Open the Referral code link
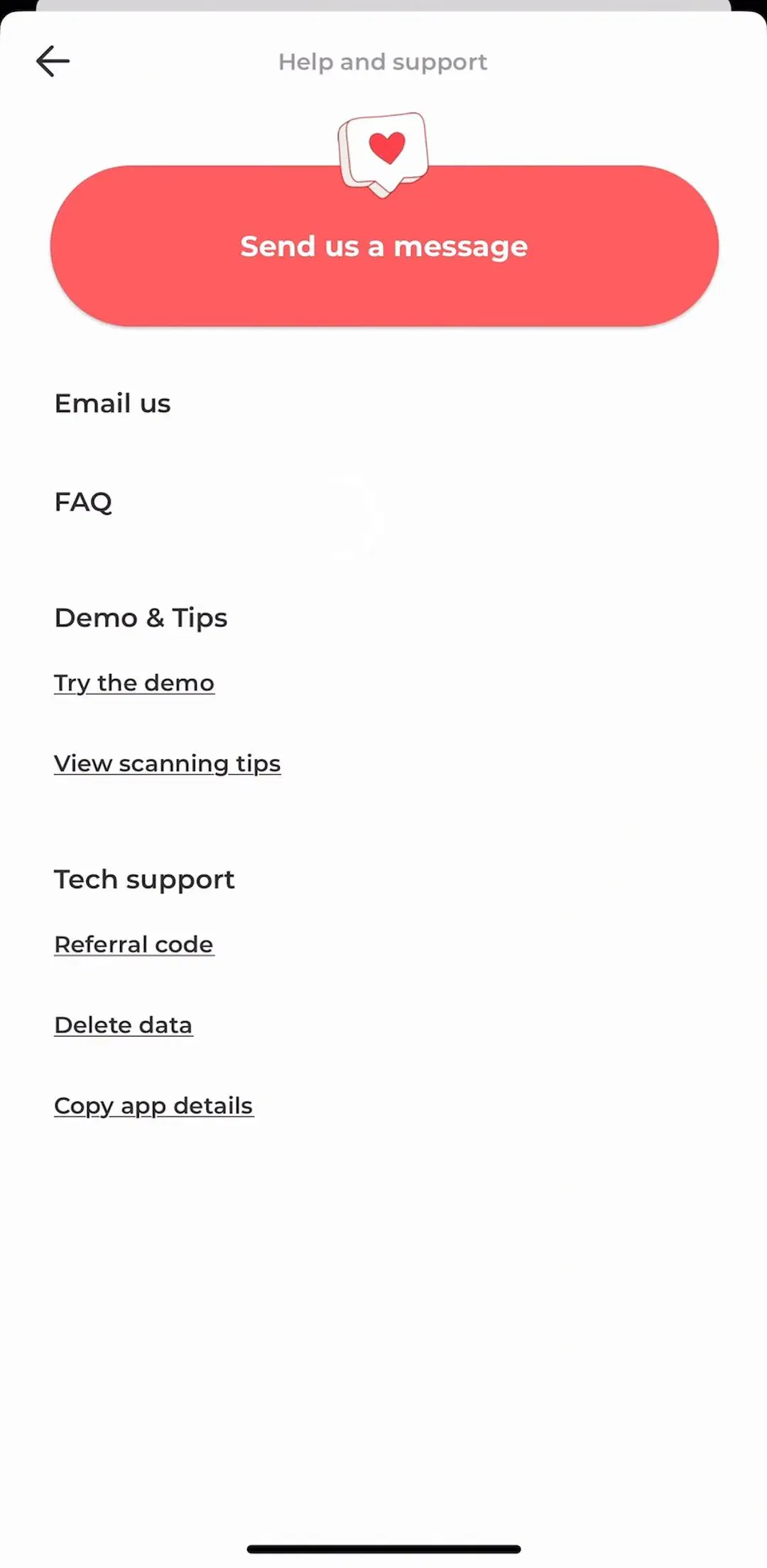Image resolution: width=767 pixels, height=1568 pixels. tap(134, 944)
